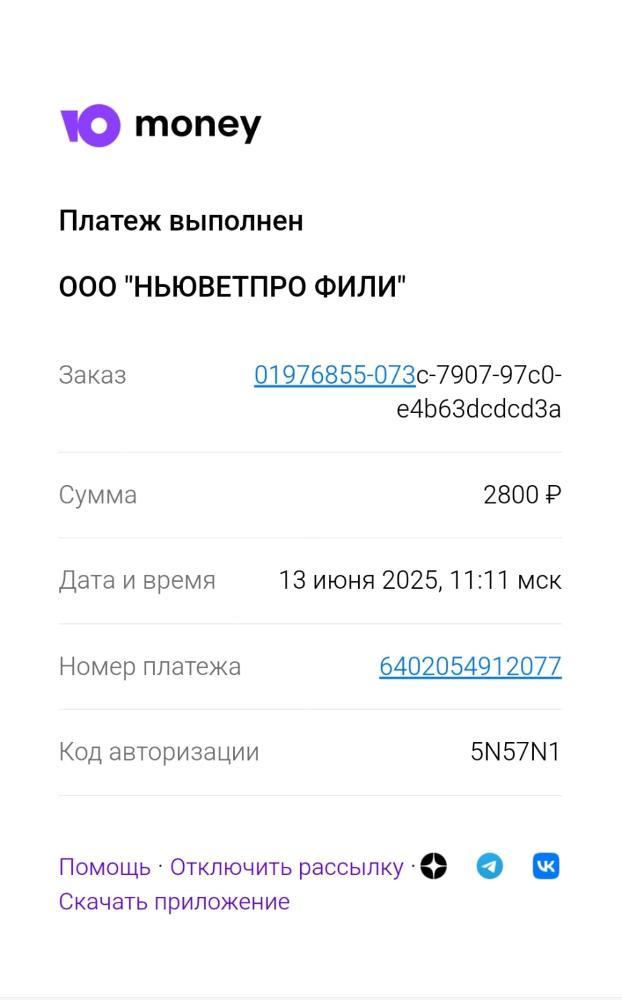The width and height of the screenshot is (622, 1000).
Task: Open the Помощь help link
Action: [x=105, y=867]
